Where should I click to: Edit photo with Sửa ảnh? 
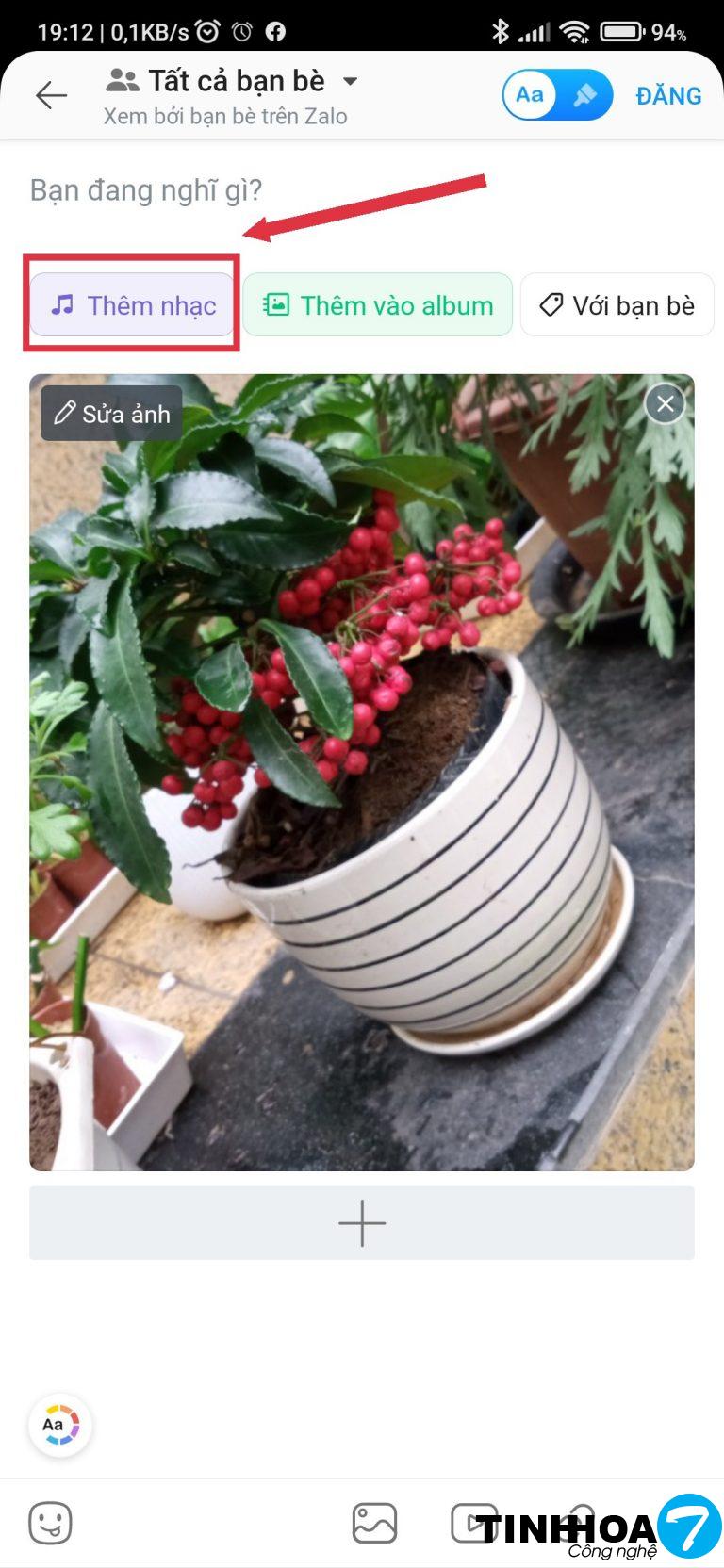111,414
